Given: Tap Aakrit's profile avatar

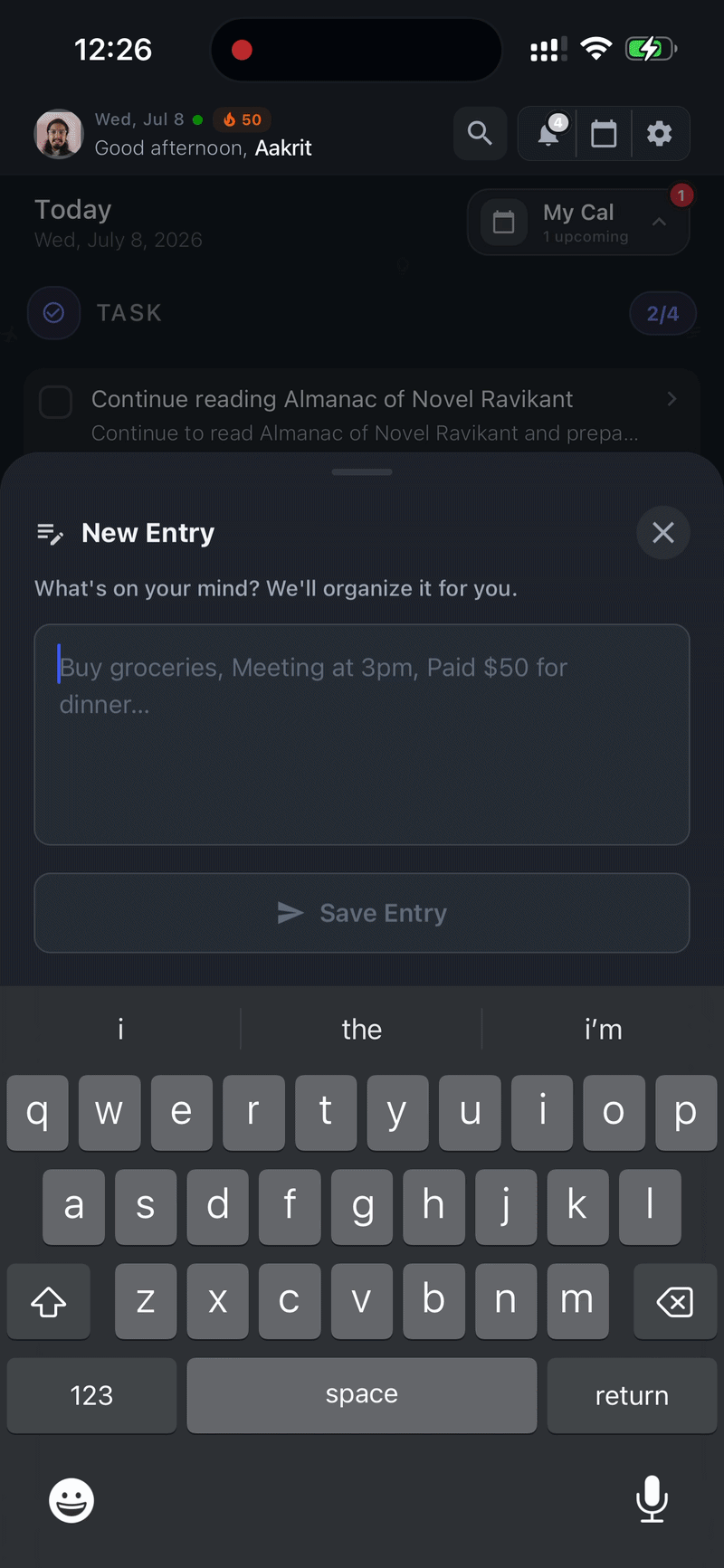Looking at the screenshot, I should coord(59,134).
